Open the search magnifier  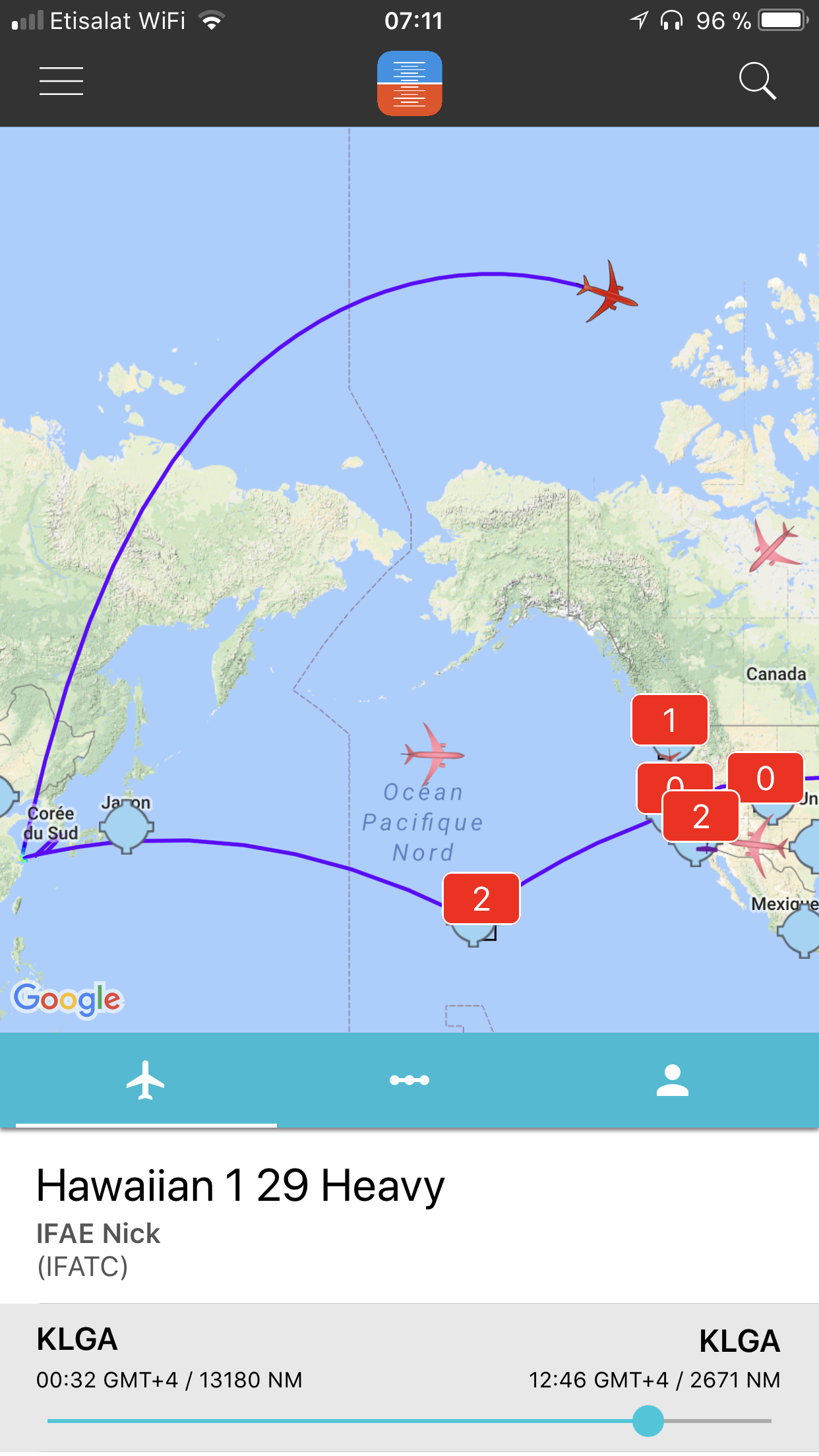pos(757,81)
